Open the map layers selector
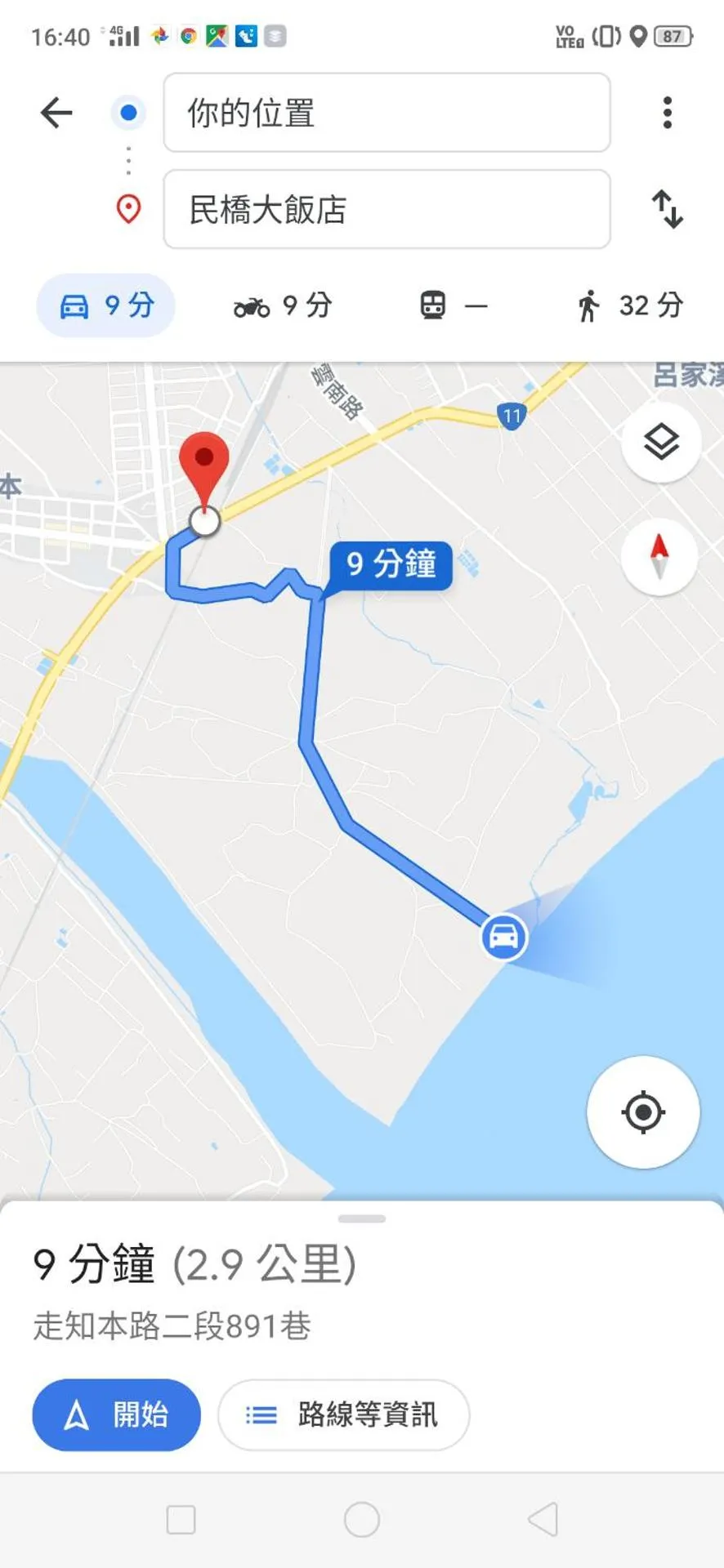Screen dimensions: 724x1568 [661, 442]
